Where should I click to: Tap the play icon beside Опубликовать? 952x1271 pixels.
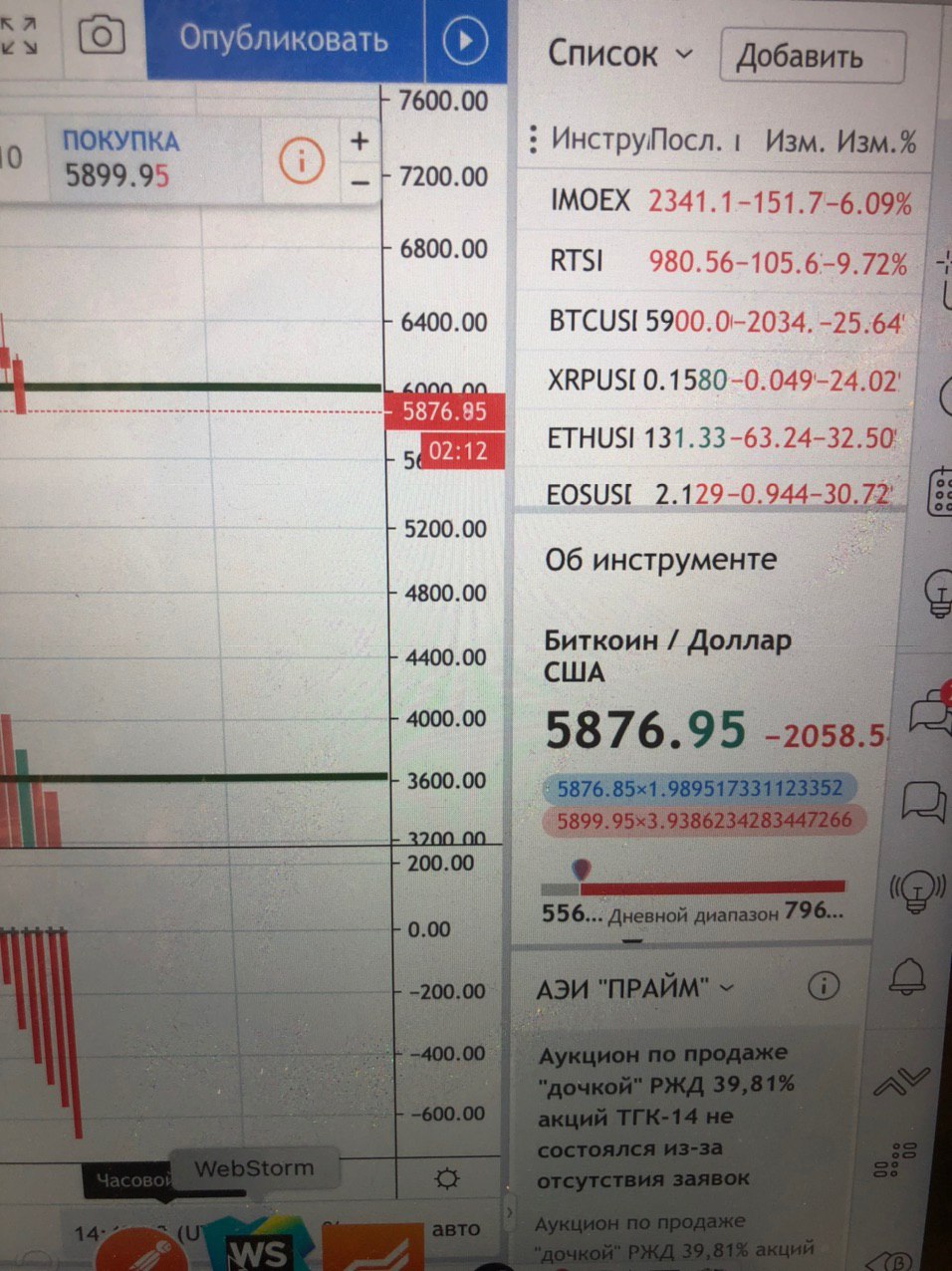tap(464, 41)
